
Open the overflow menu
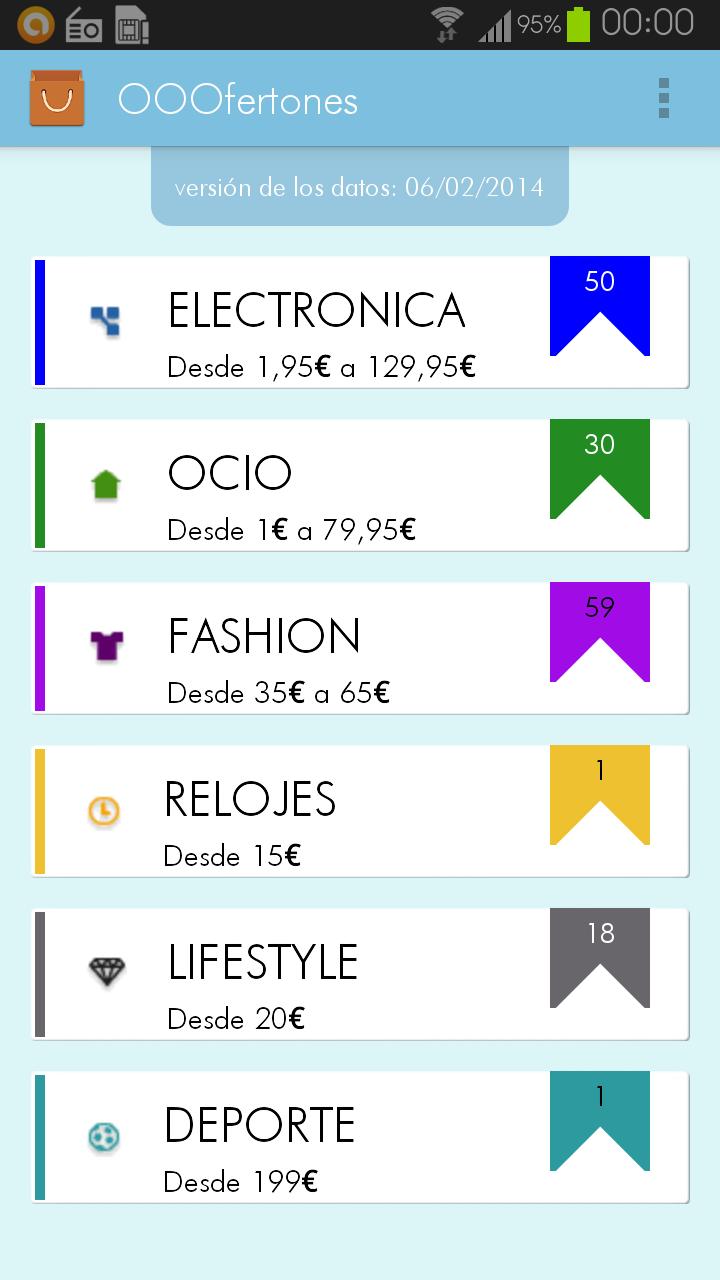pos(663,99)
